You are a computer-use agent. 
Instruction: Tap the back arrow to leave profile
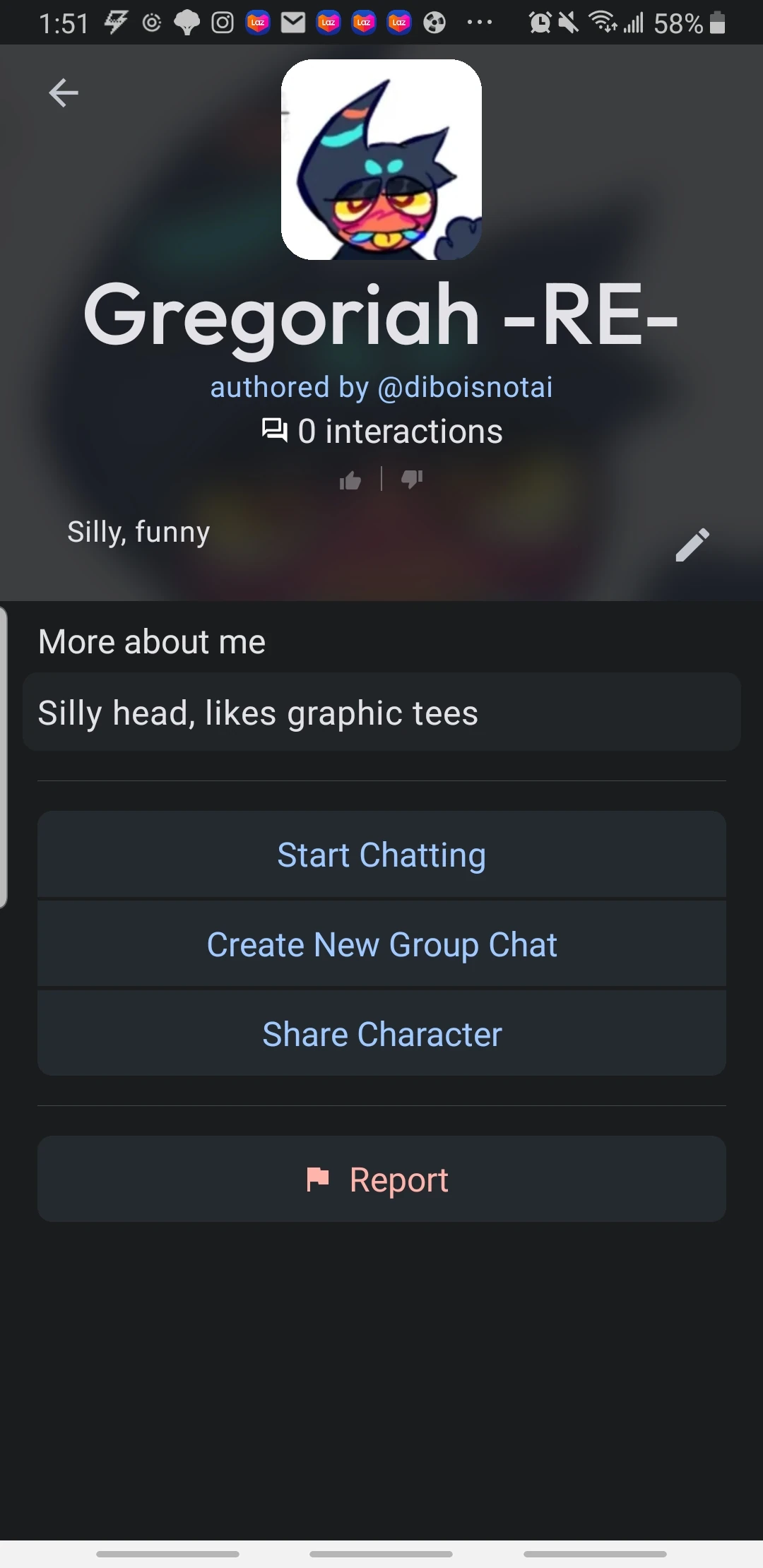point(63,92)
